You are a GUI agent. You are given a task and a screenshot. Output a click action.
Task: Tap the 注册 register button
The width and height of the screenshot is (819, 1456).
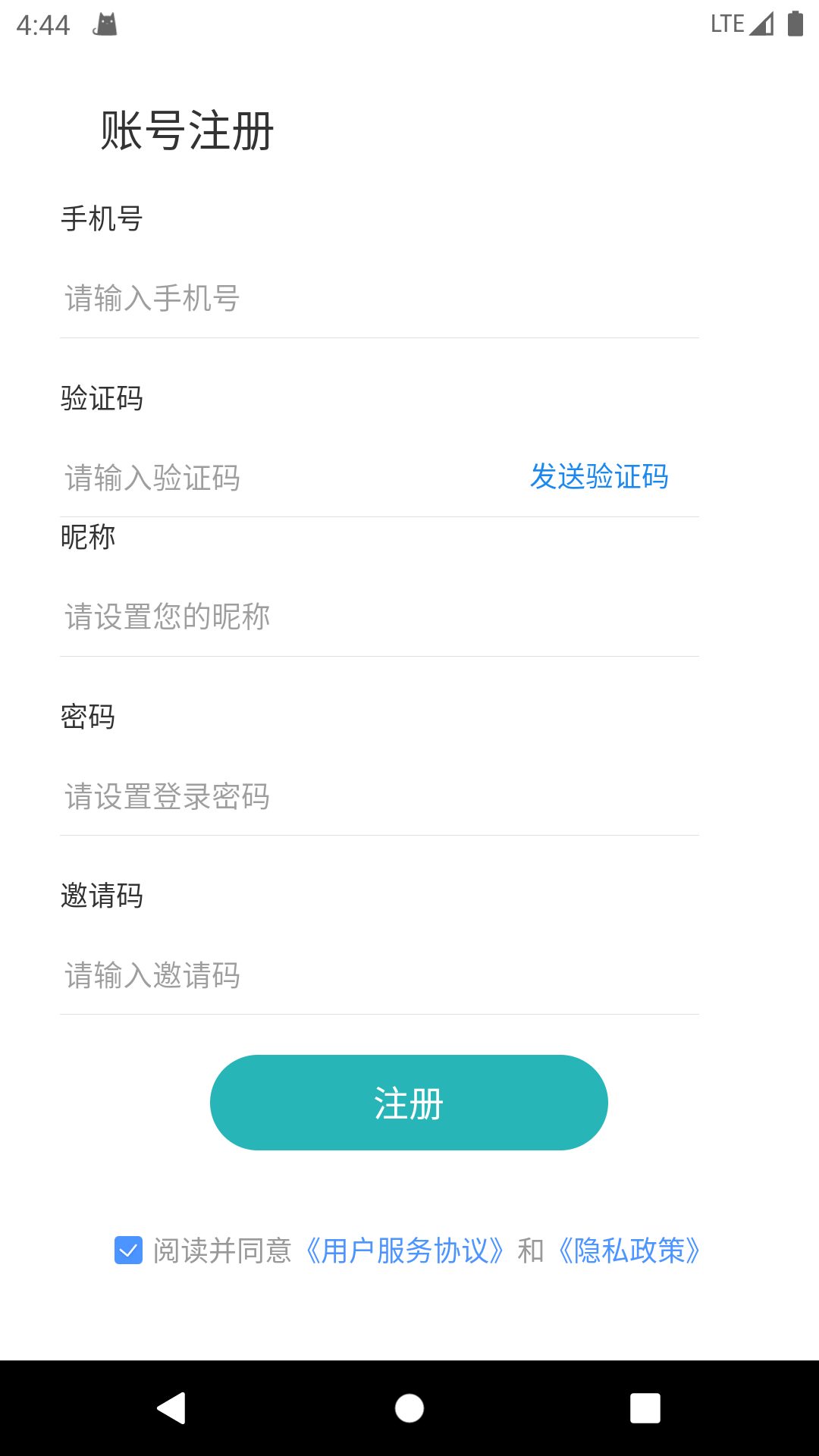coord(409,1103)
